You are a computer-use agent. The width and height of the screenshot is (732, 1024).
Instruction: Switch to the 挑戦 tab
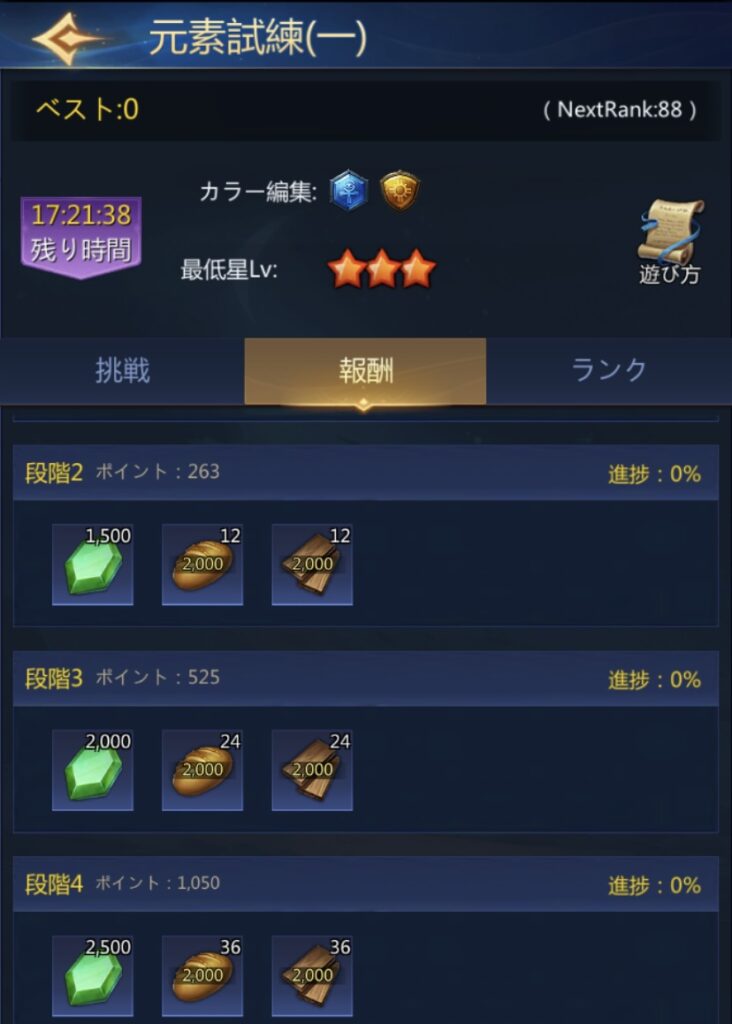tap(122, 371)
